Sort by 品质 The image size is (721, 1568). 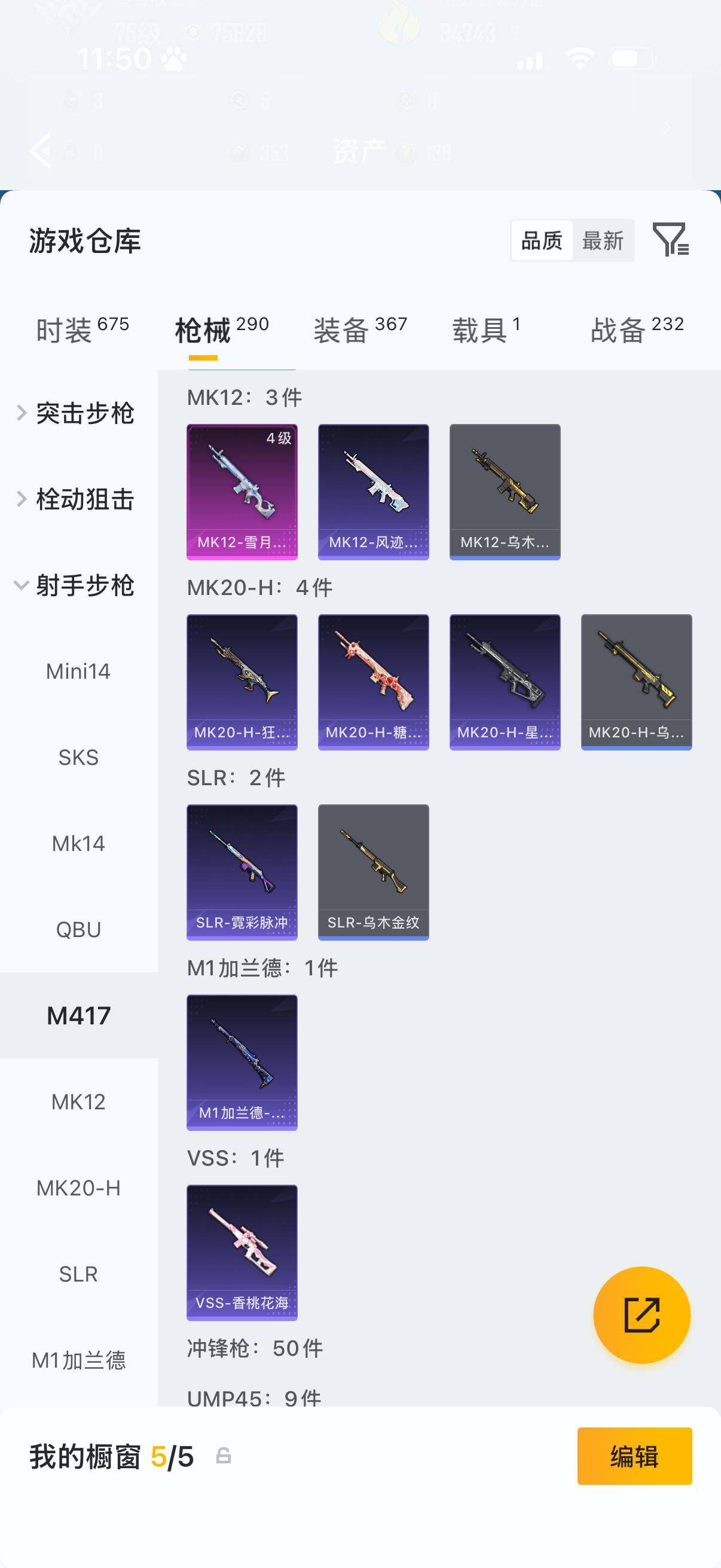(x=542, y=240)
